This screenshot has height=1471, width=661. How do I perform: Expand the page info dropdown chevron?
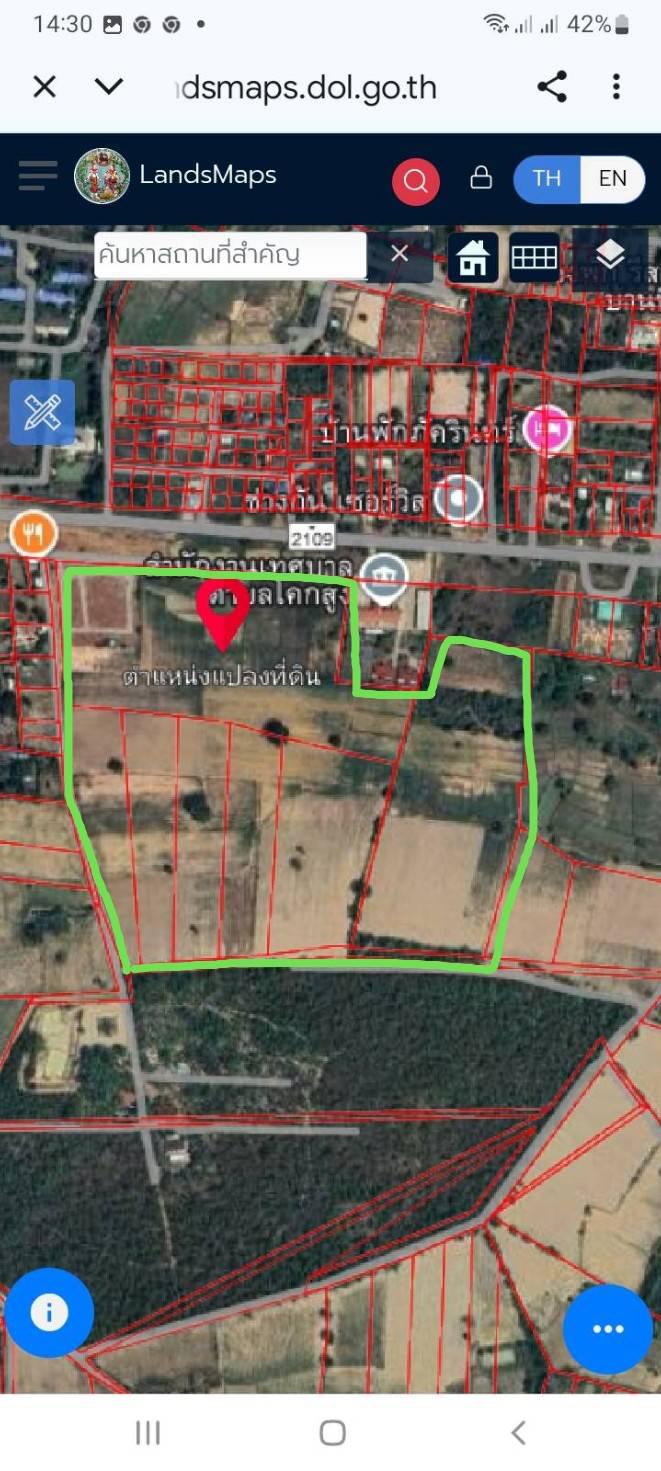108,87
